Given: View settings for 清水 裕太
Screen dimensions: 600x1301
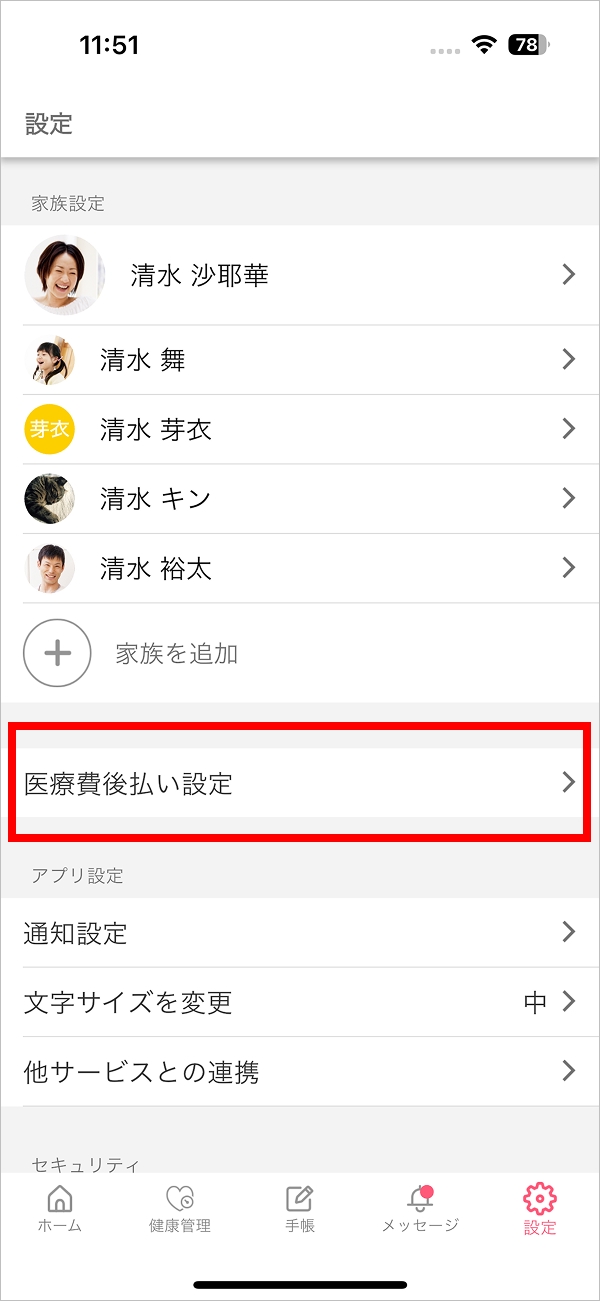Looking at the screenshot, I should 300,568.
